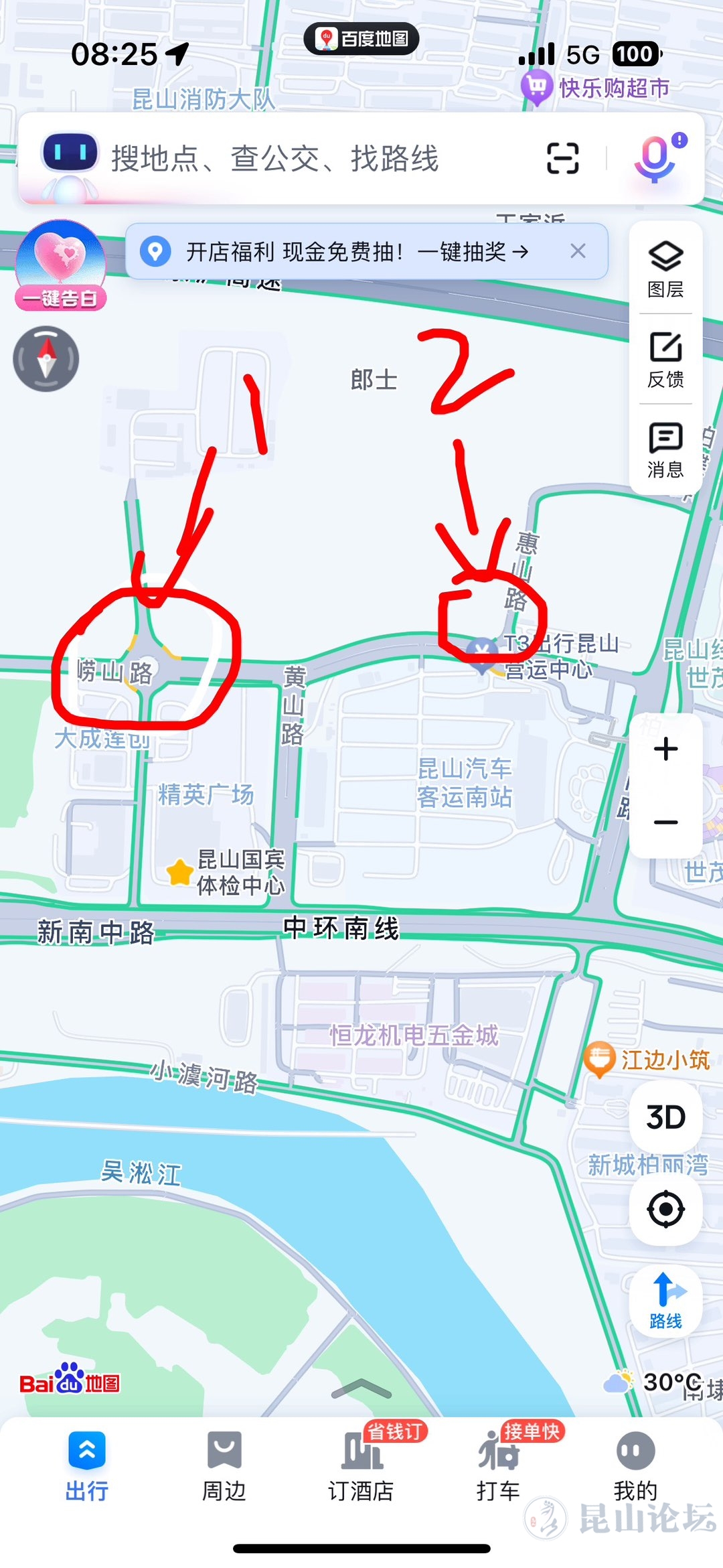This screenshot has height=1568, width=723.
Task: Start voice search with the microphone
Action: pos(655,159)
